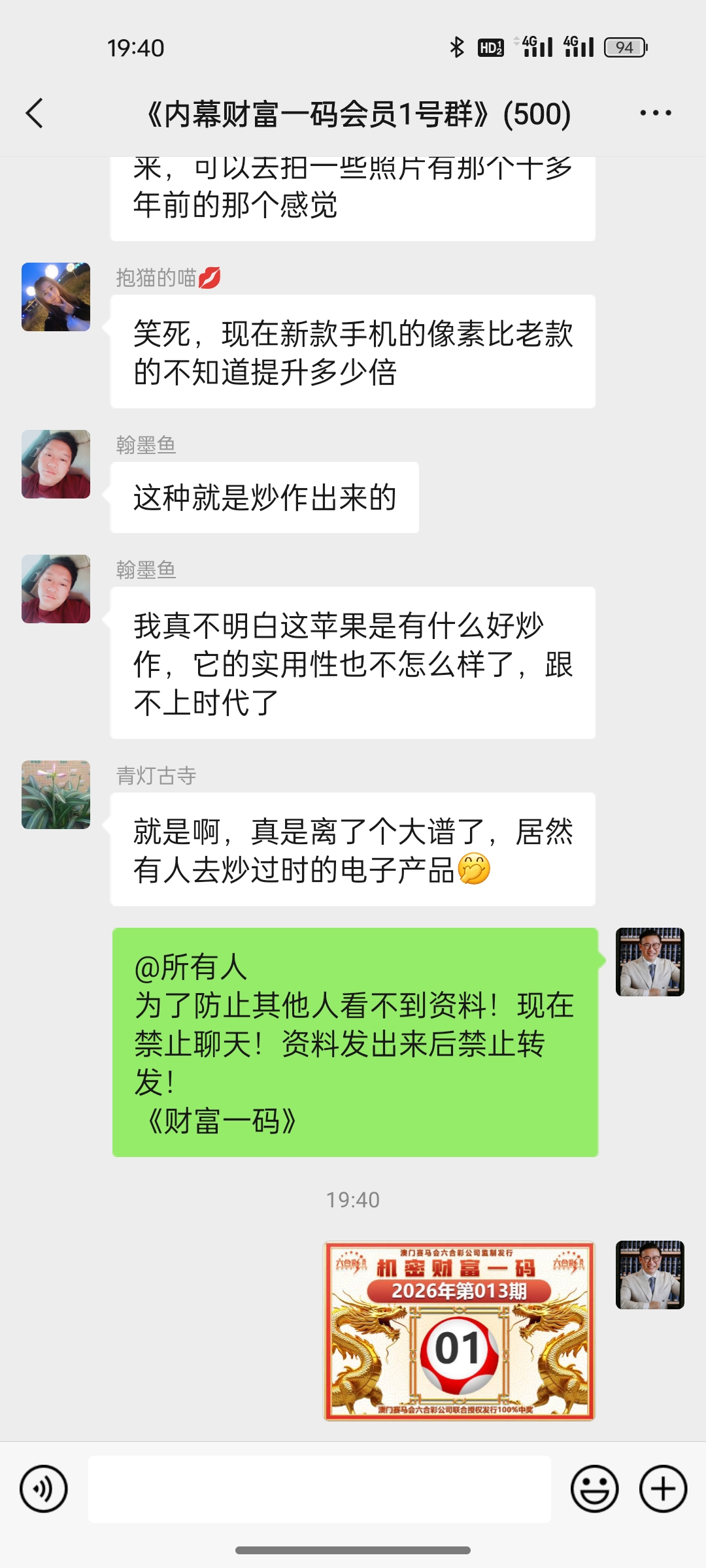Switch to voice message input
This screenshot has width=706, height=1568.
[44, 1489]
